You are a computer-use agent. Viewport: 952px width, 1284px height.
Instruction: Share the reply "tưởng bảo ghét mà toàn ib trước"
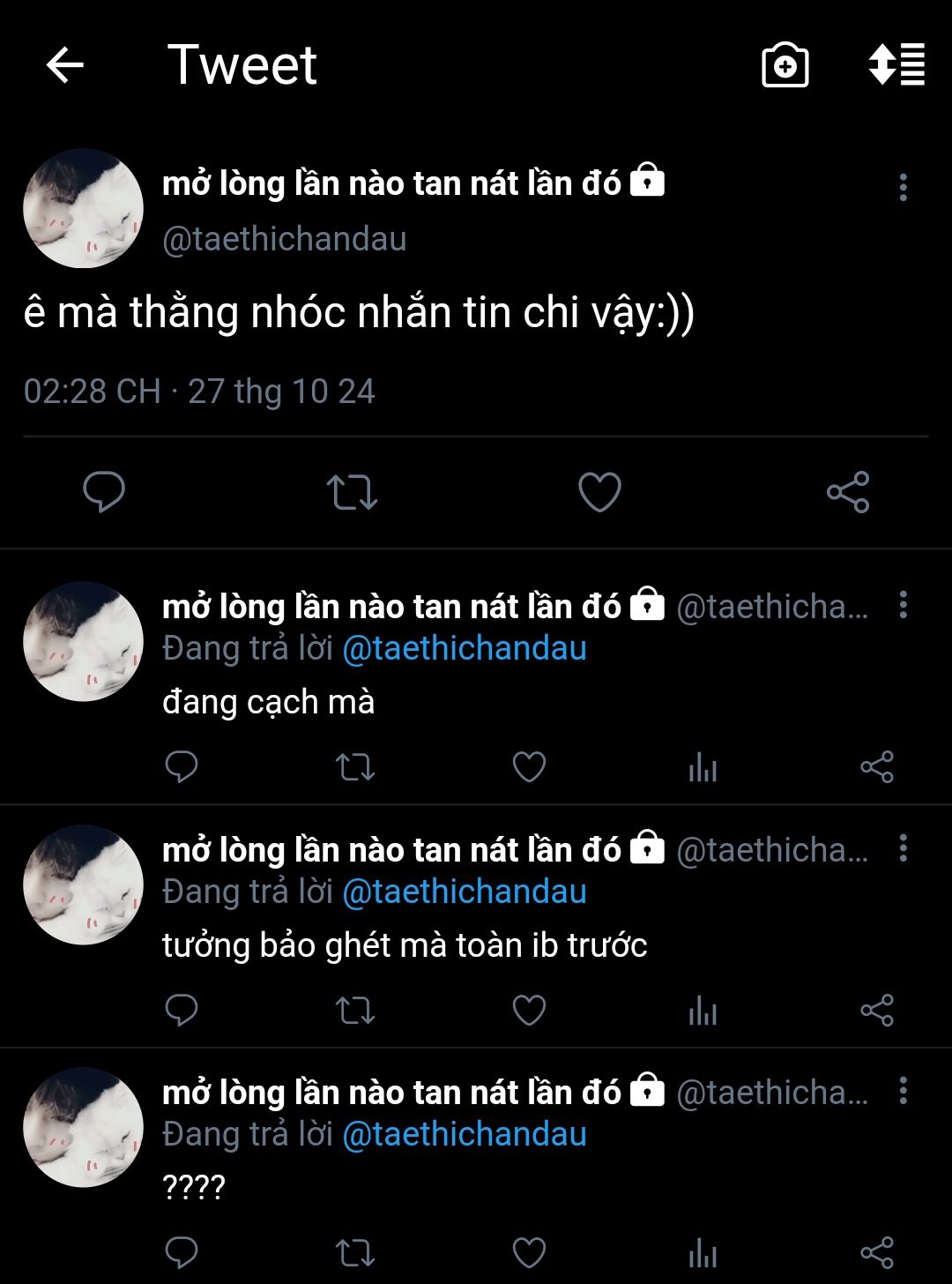point(876,1011)
